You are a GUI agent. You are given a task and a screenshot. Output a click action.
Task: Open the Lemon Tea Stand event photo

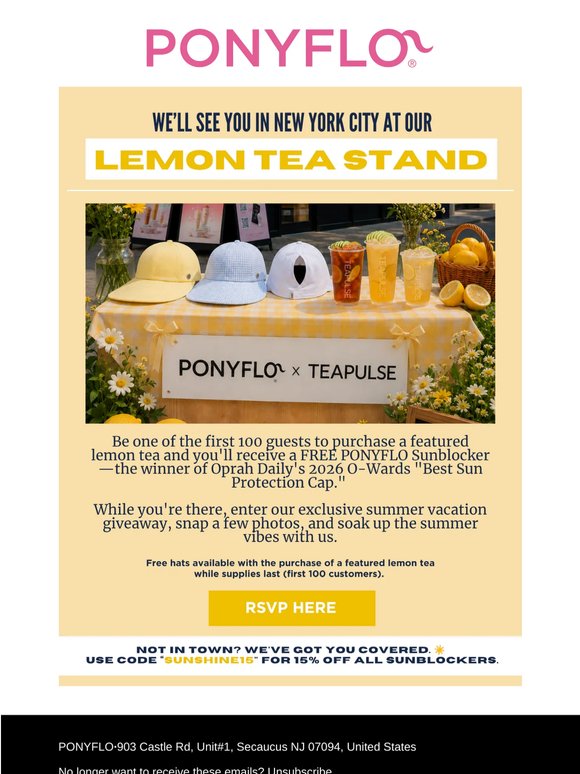coord(290,313)
